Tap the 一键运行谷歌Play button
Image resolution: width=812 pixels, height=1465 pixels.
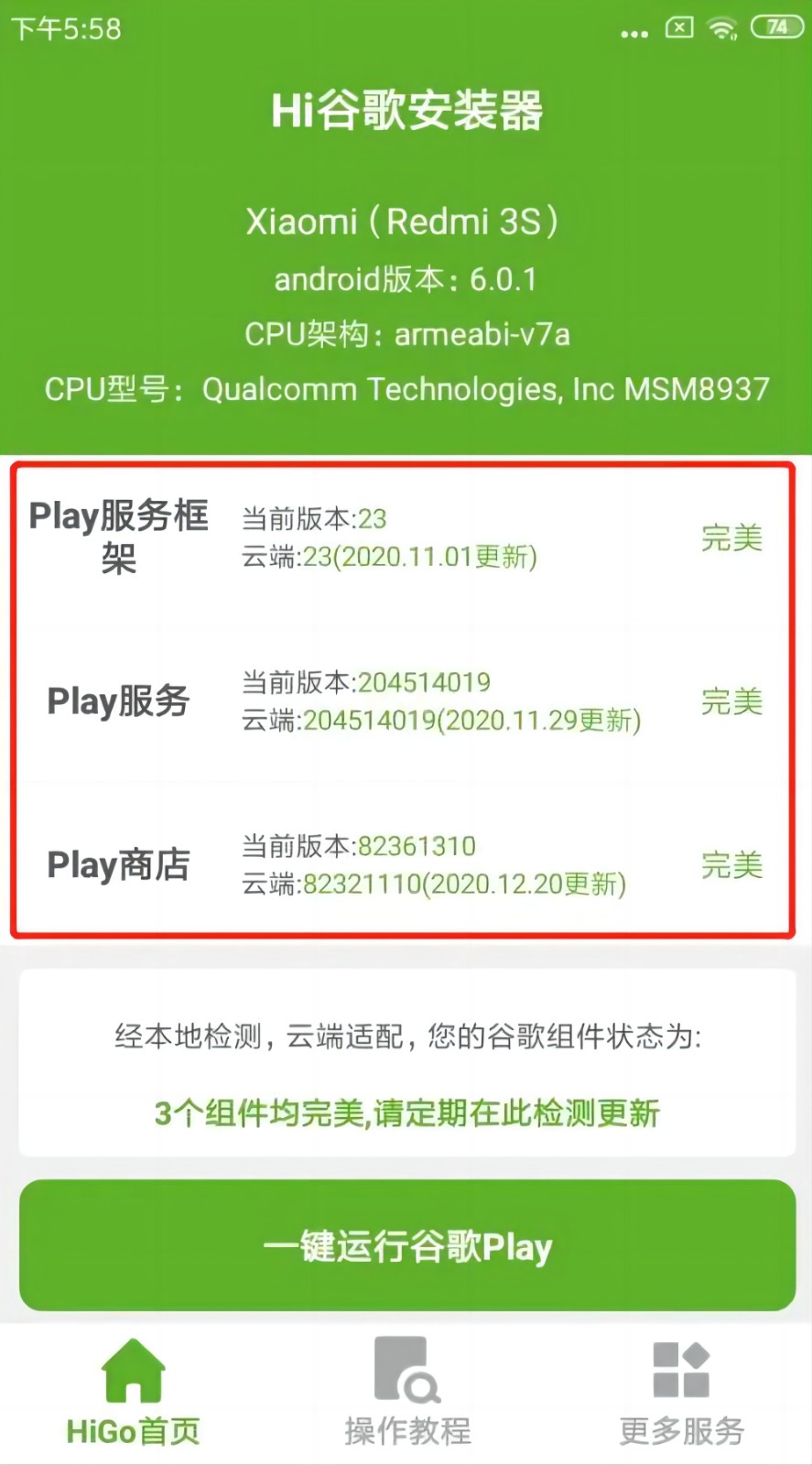coord(406,1245)
